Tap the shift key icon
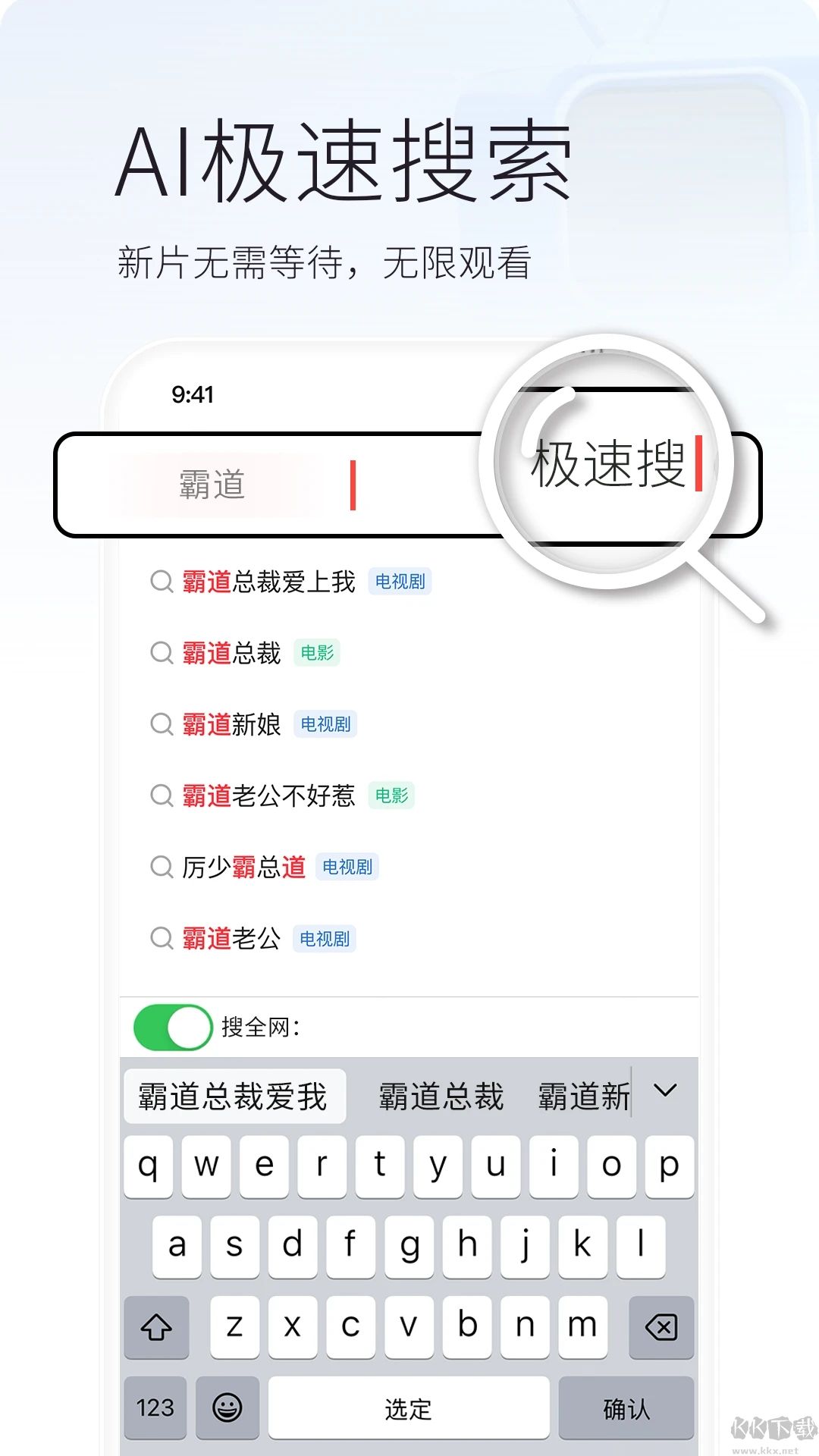Image resolution: width=819 pixels, height=1456 pixels. pyautogui.click(x=155, y=1328)
